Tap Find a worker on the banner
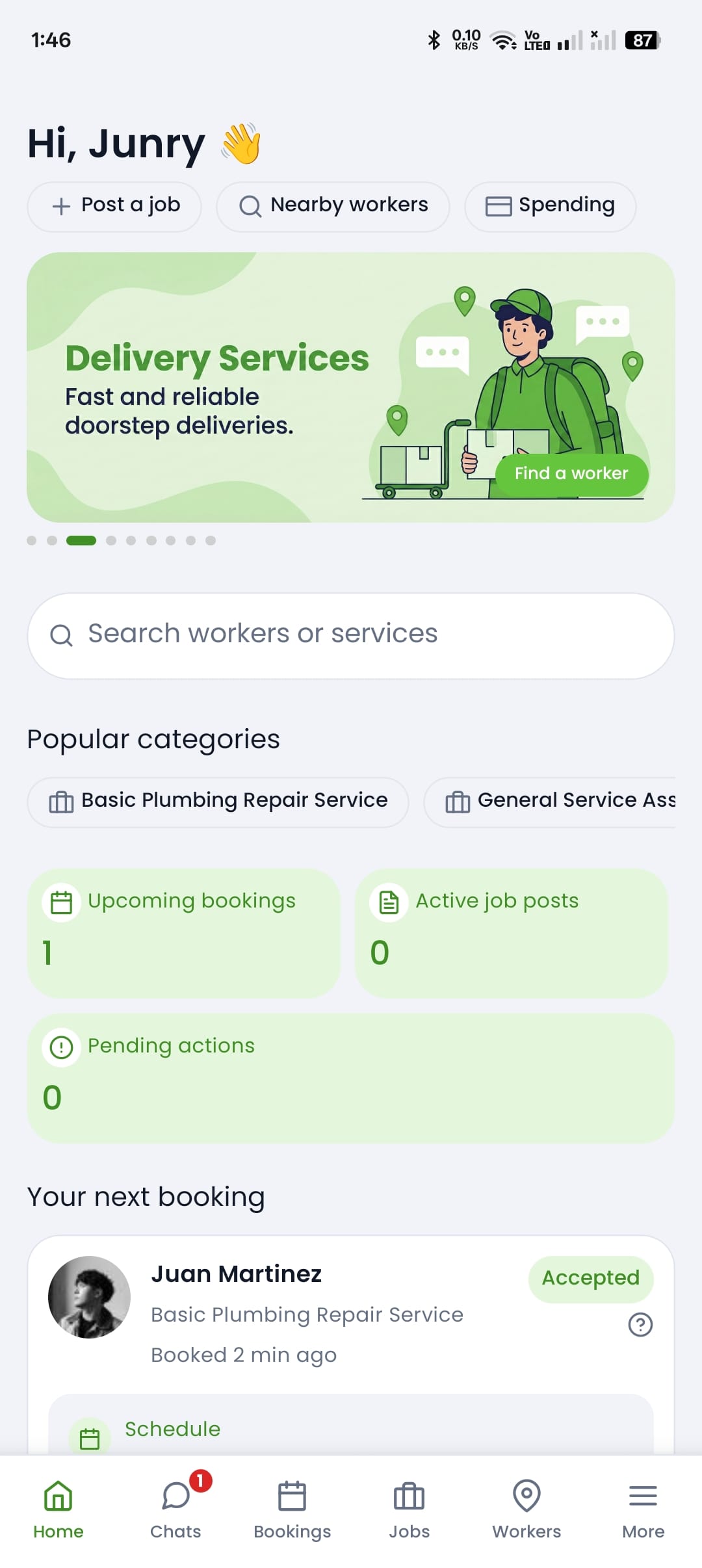Screen dimensions: 702x1568 tap(571, 474)
